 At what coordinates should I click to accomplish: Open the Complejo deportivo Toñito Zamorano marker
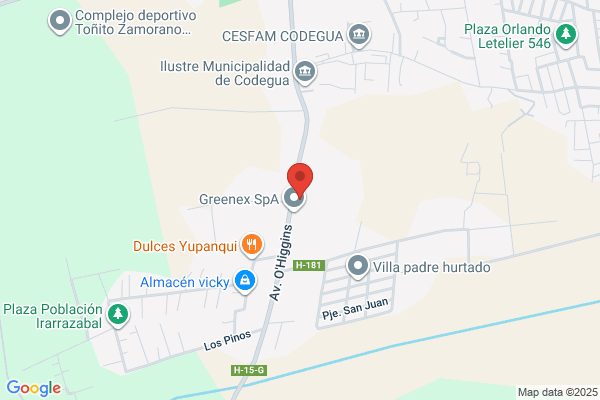(60, 22)
